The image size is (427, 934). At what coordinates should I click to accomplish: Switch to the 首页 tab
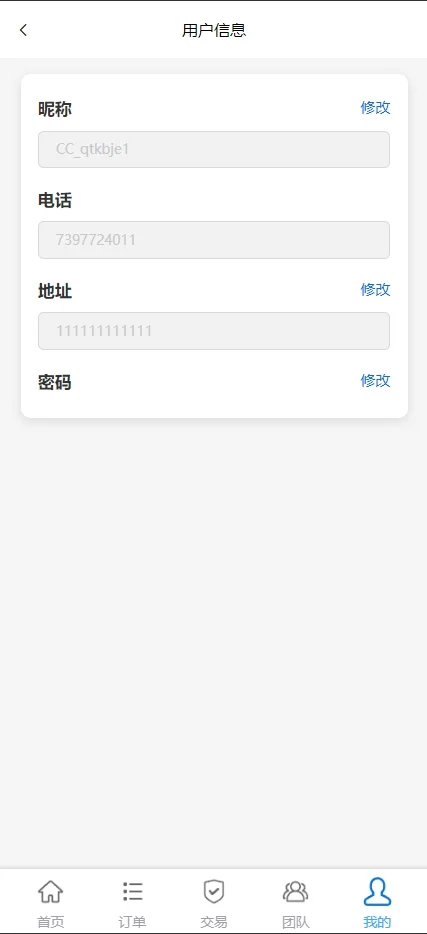51,904
